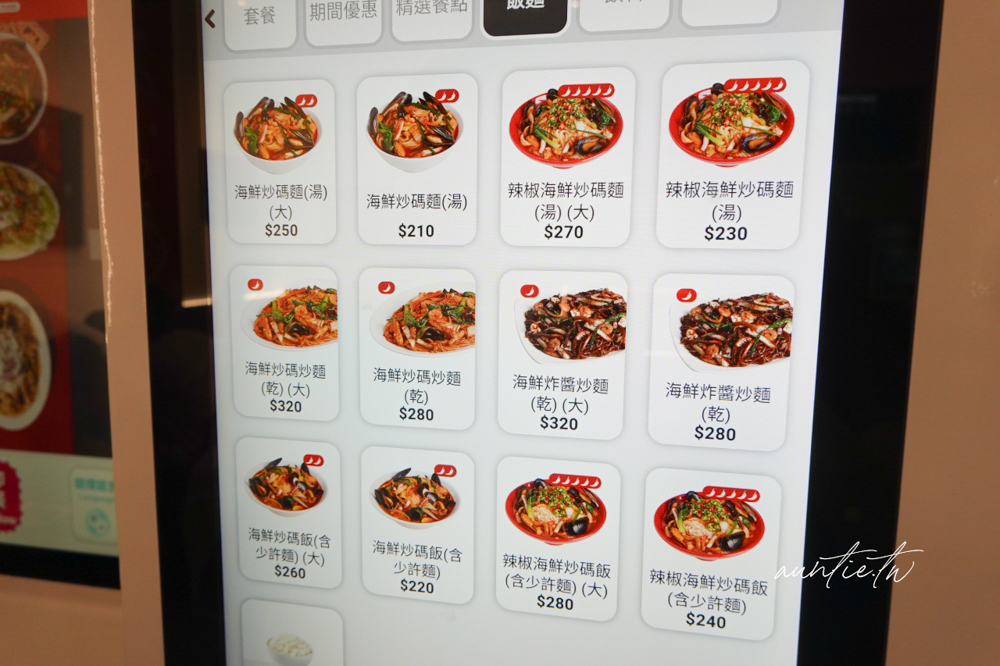Add 海鮮炒碼飯(含少許麵) priced $220
Viewport: 1000px width, 666px height.
point(418,524)
